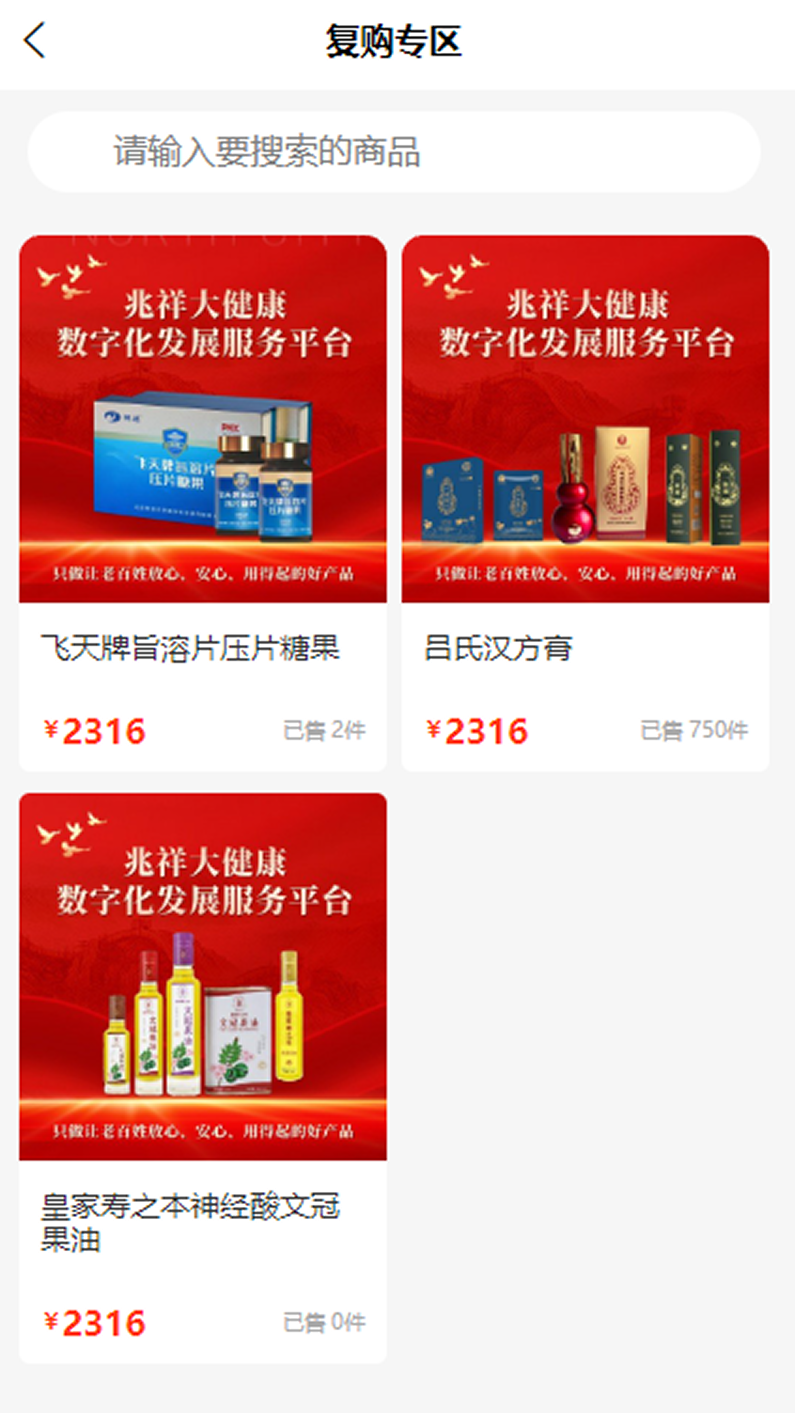Click the search input field
Viewport: 795px width, 1413px height.
397,152
